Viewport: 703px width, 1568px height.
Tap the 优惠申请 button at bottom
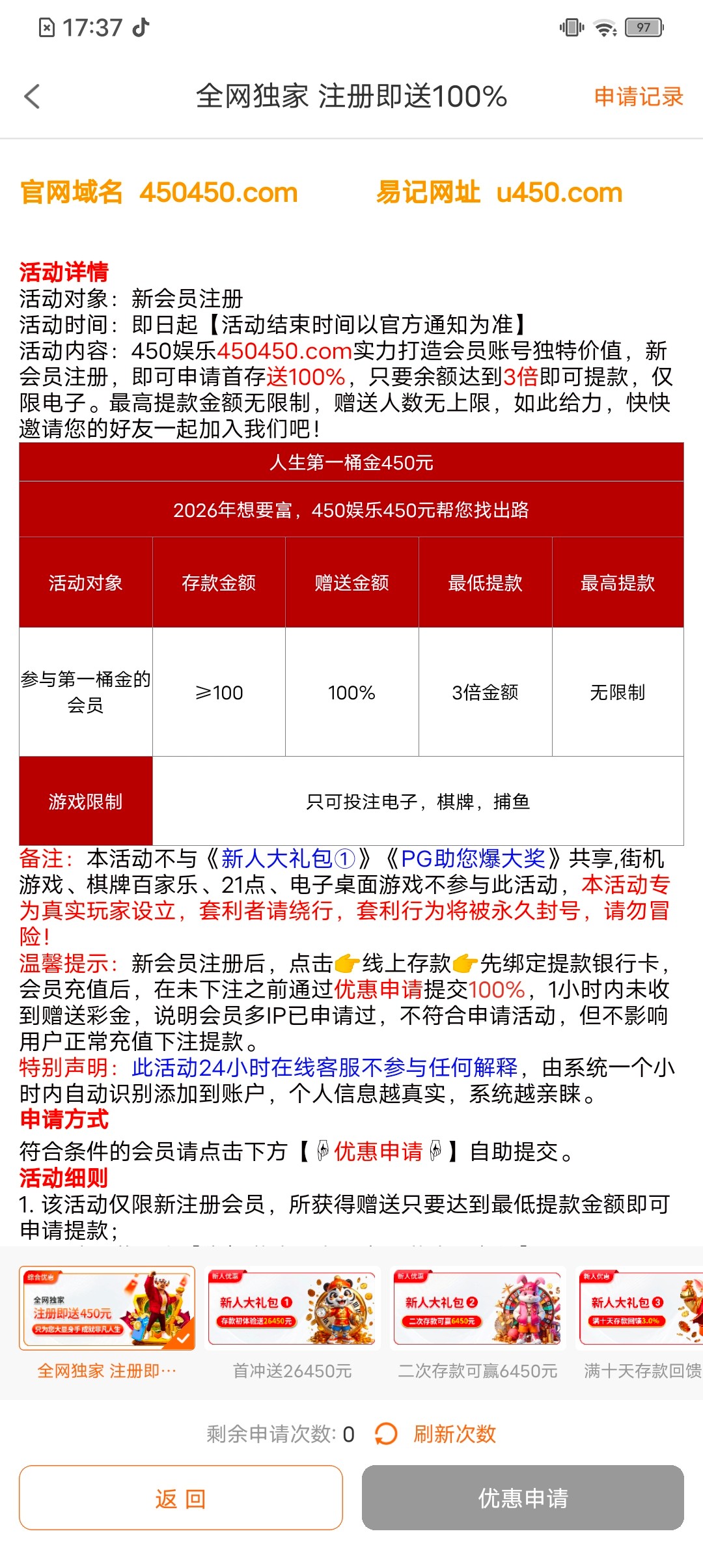coord(523,1498)
